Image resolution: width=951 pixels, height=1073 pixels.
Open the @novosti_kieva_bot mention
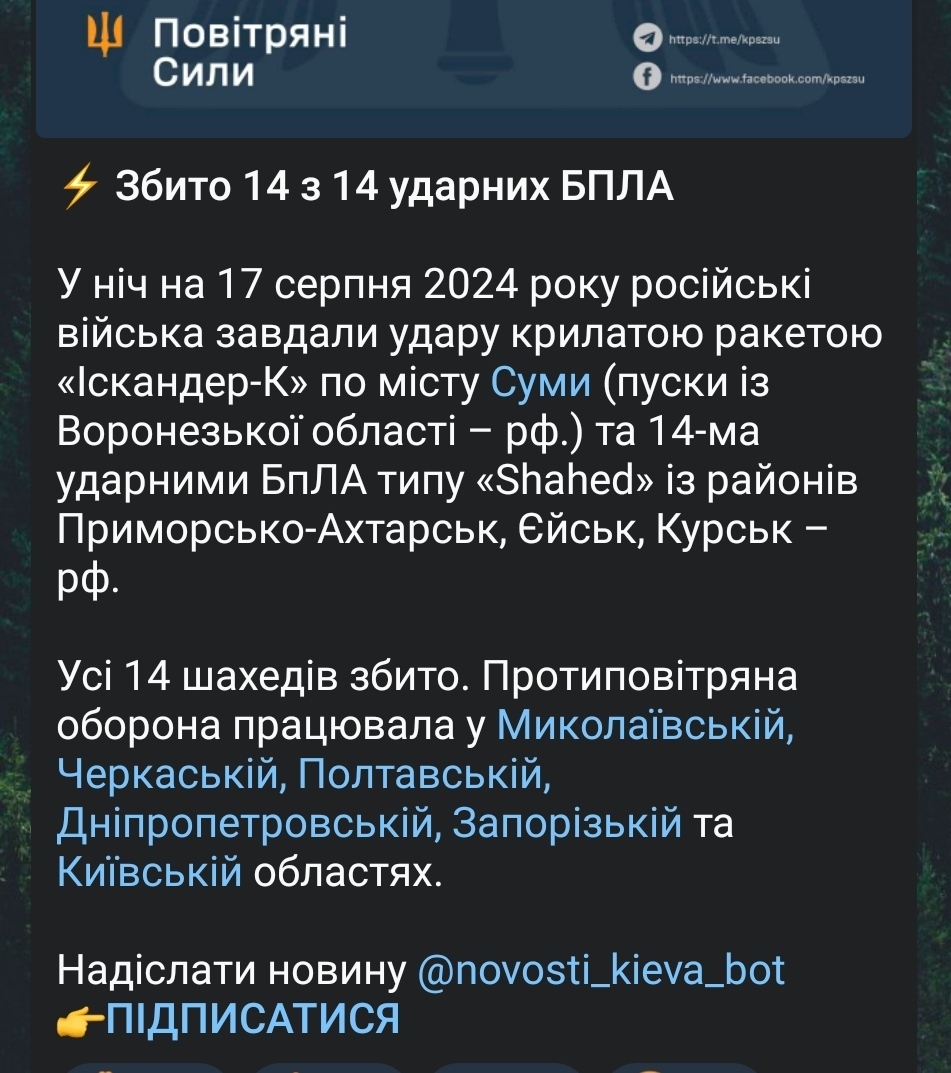tap(601, 970)
